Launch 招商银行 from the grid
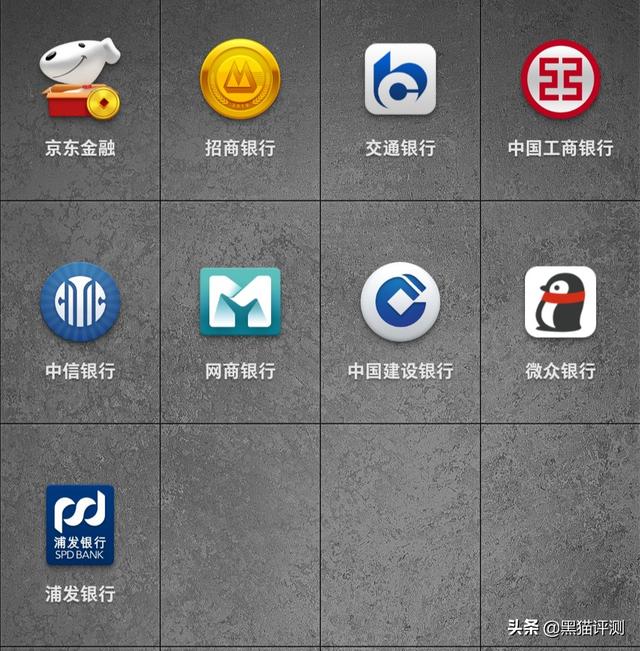The image size is (640, 651). click(x=240, y=79)
